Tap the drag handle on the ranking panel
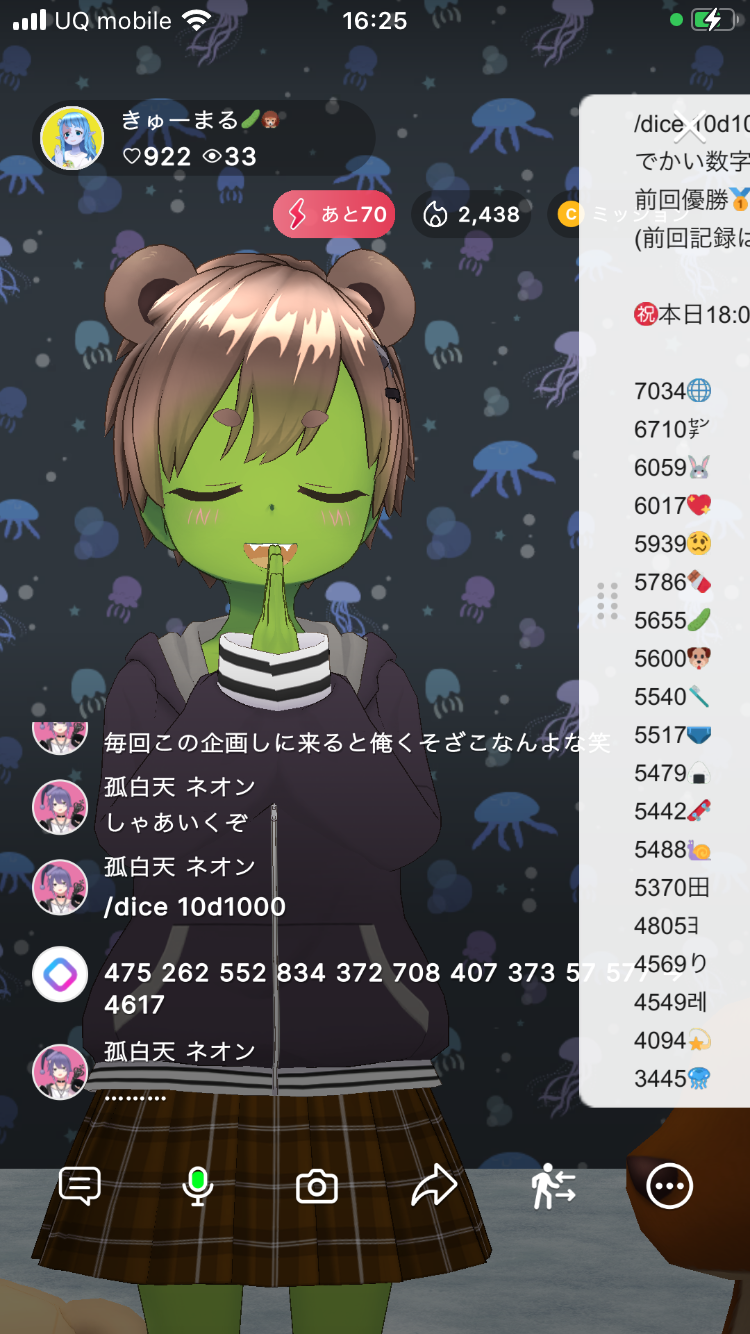The height and width of the screenshot is (1334, 750). (607, 600)
